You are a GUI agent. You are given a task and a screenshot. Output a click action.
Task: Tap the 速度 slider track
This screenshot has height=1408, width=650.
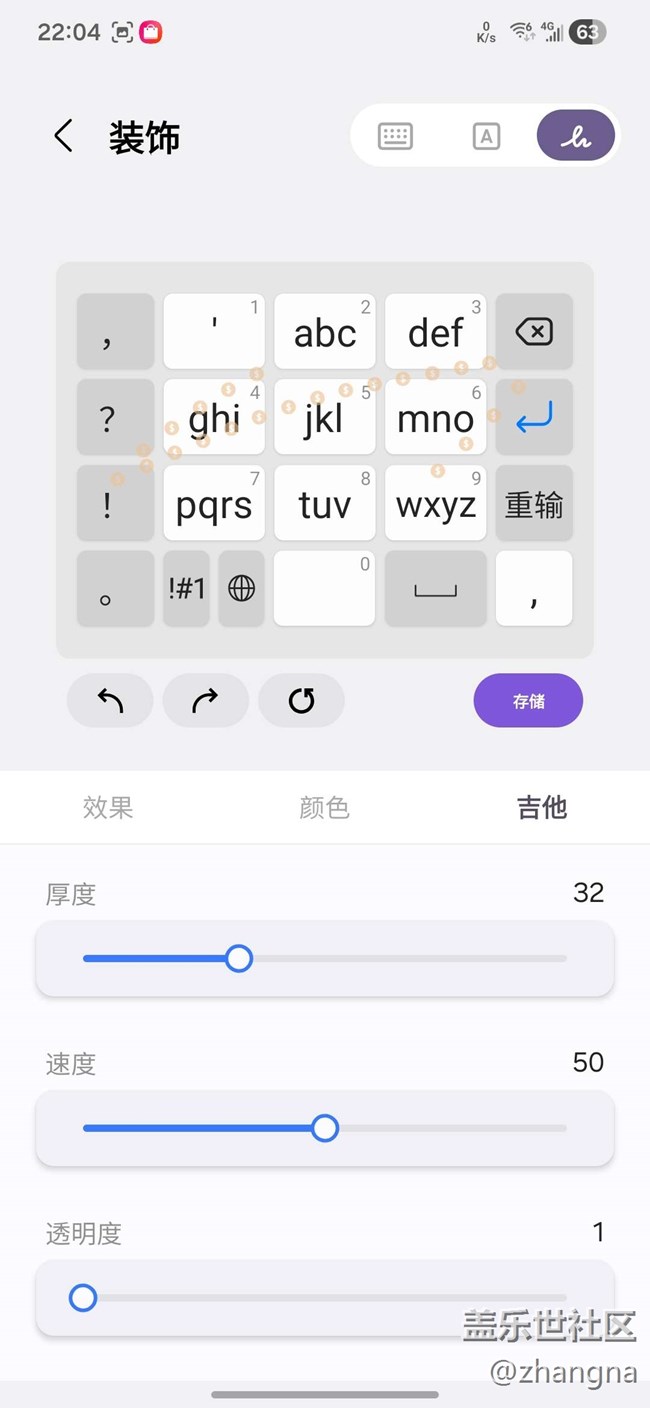point(450,1129)
